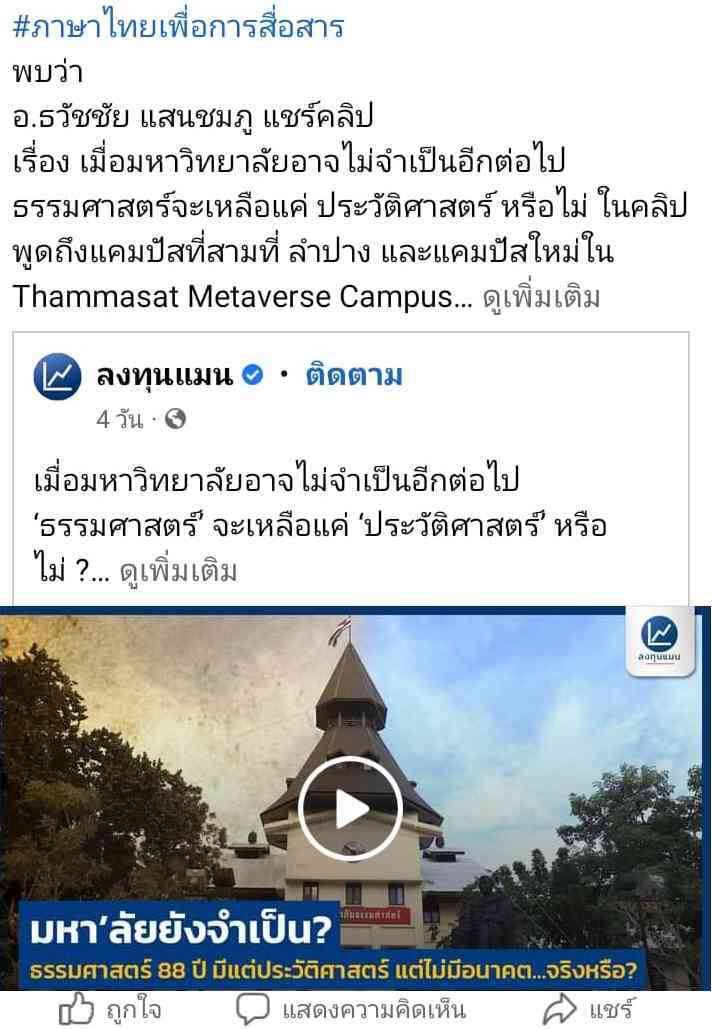Expand shared post text ดูเพิ่มเติม

pos(178,571)
